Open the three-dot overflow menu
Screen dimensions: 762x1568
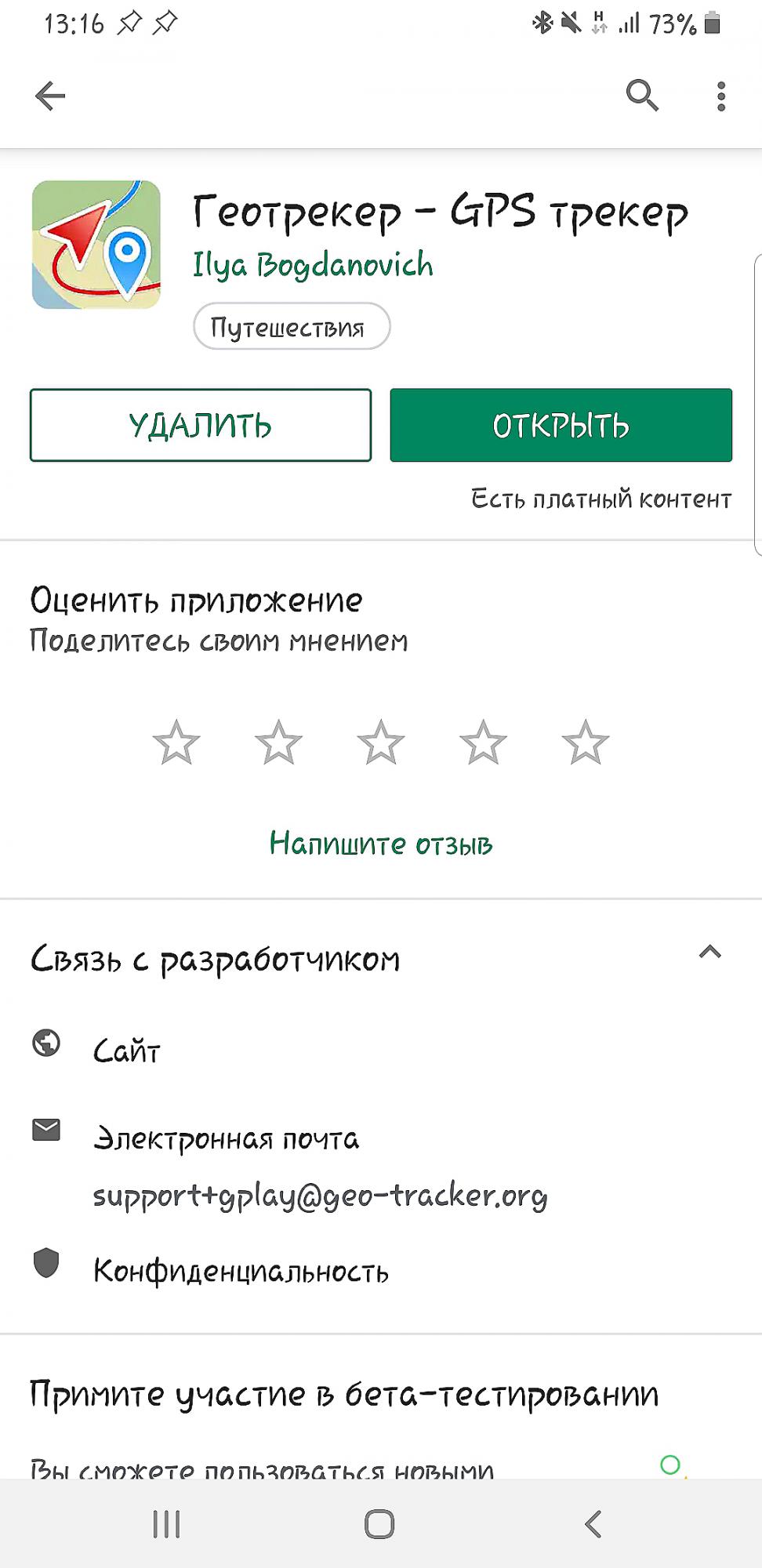coord(721,96)
